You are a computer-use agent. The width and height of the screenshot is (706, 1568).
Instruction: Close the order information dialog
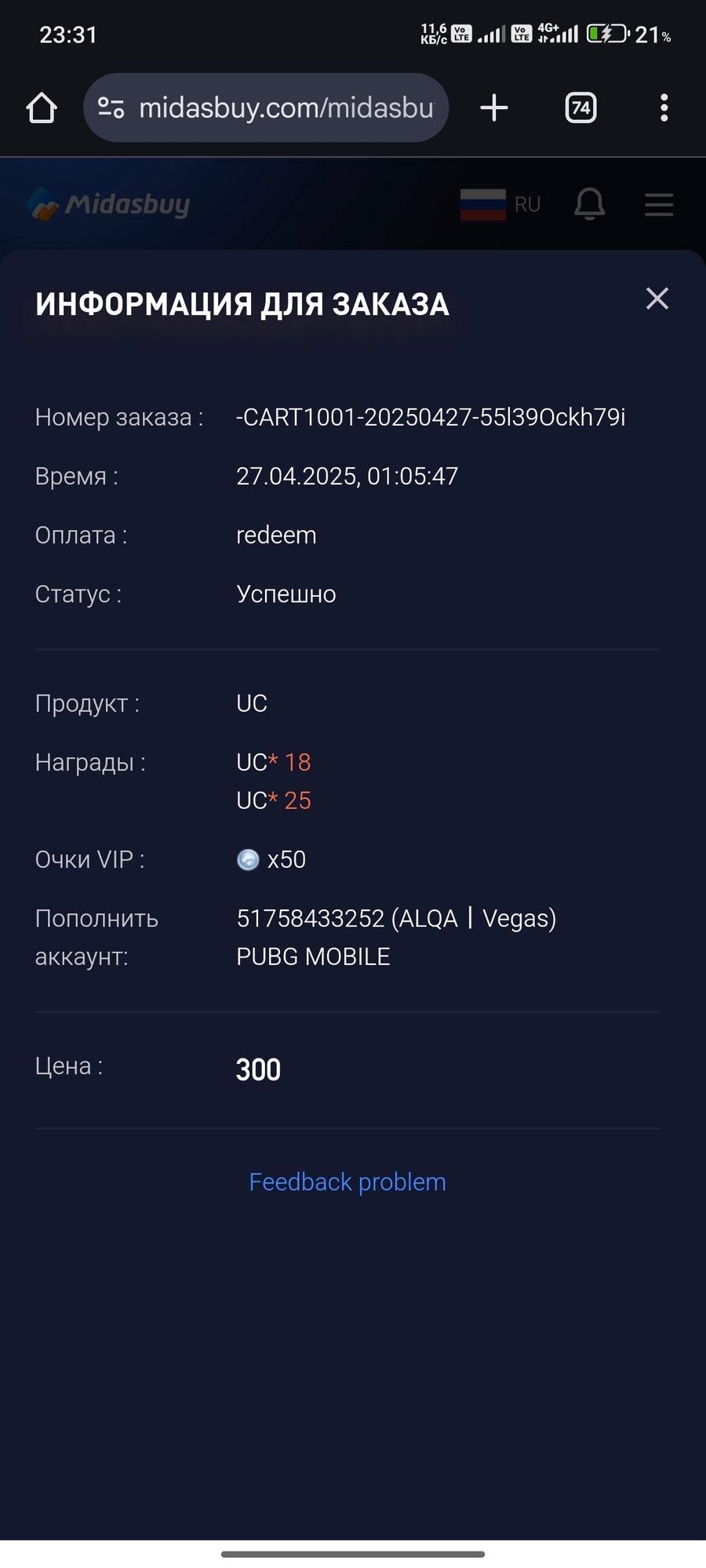(657, 299)
